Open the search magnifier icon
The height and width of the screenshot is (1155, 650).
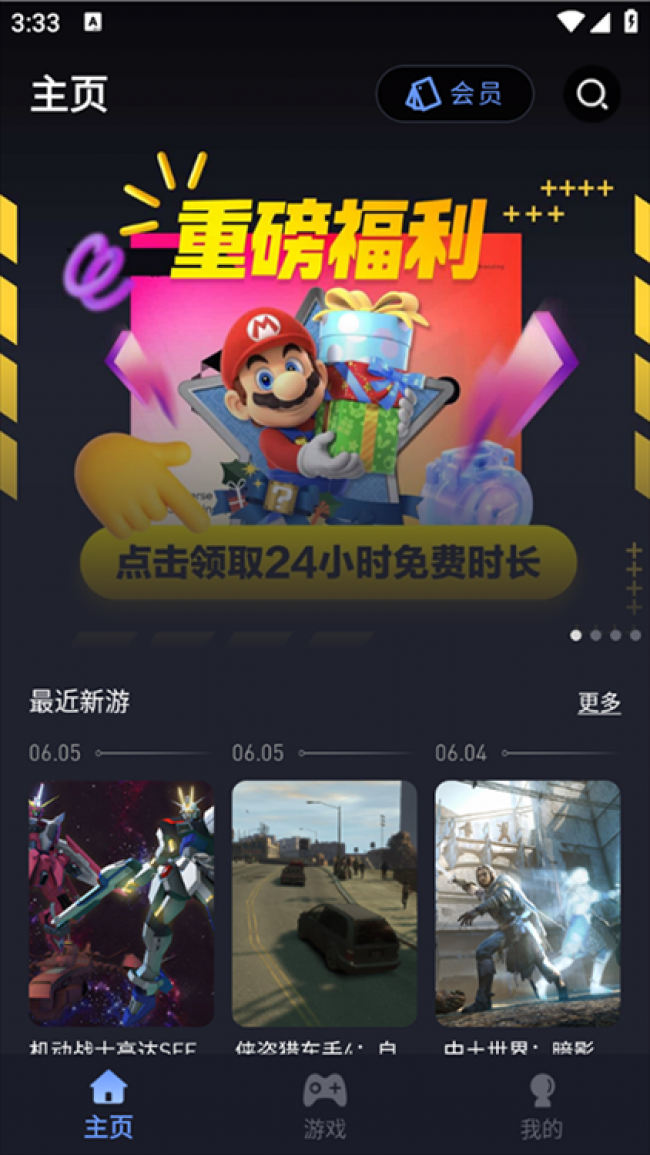click(x=592, y=95)
